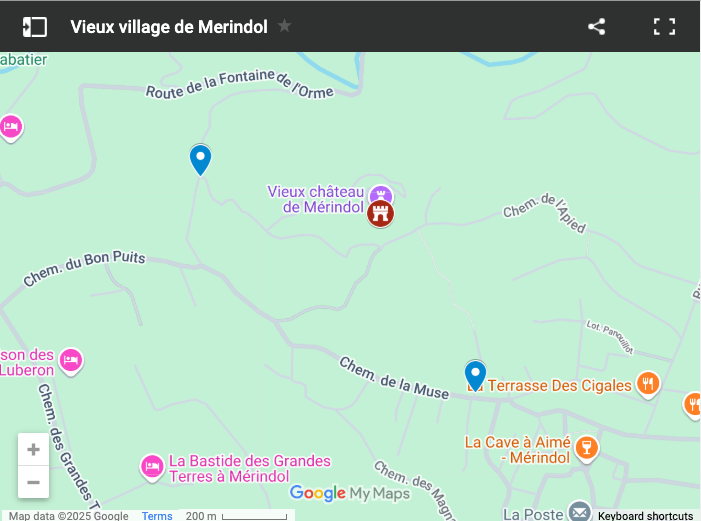701x521 pixels.
Task: Show keyboard shortcuts
Action: [645, 516]
